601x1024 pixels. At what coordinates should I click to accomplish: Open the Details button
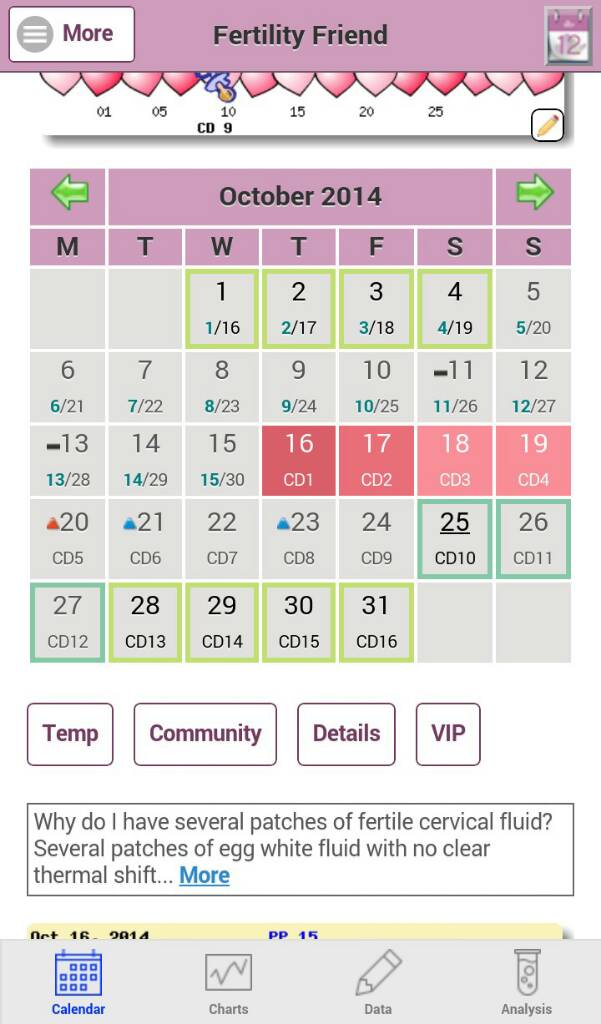tap(346, 734)
